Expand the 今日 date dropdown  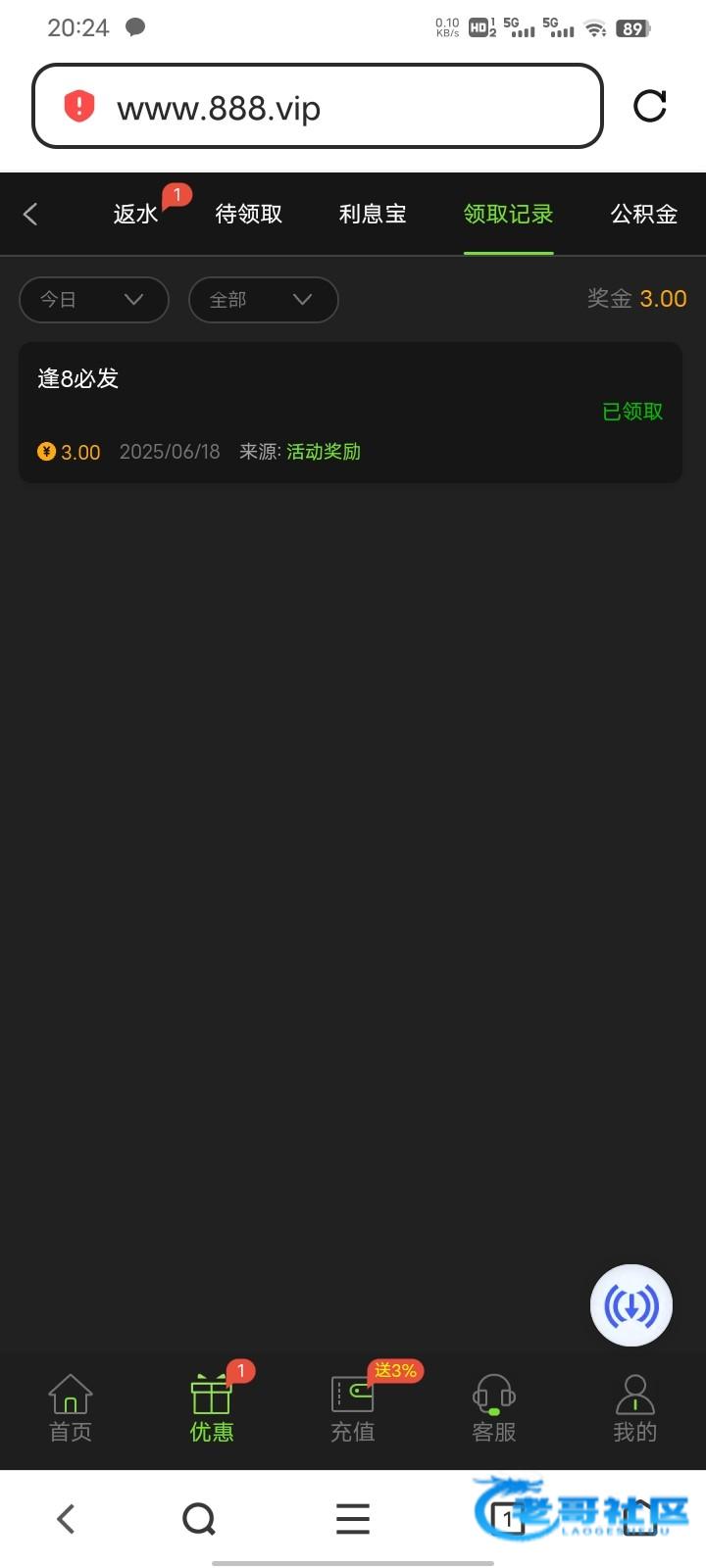point(94,300)
